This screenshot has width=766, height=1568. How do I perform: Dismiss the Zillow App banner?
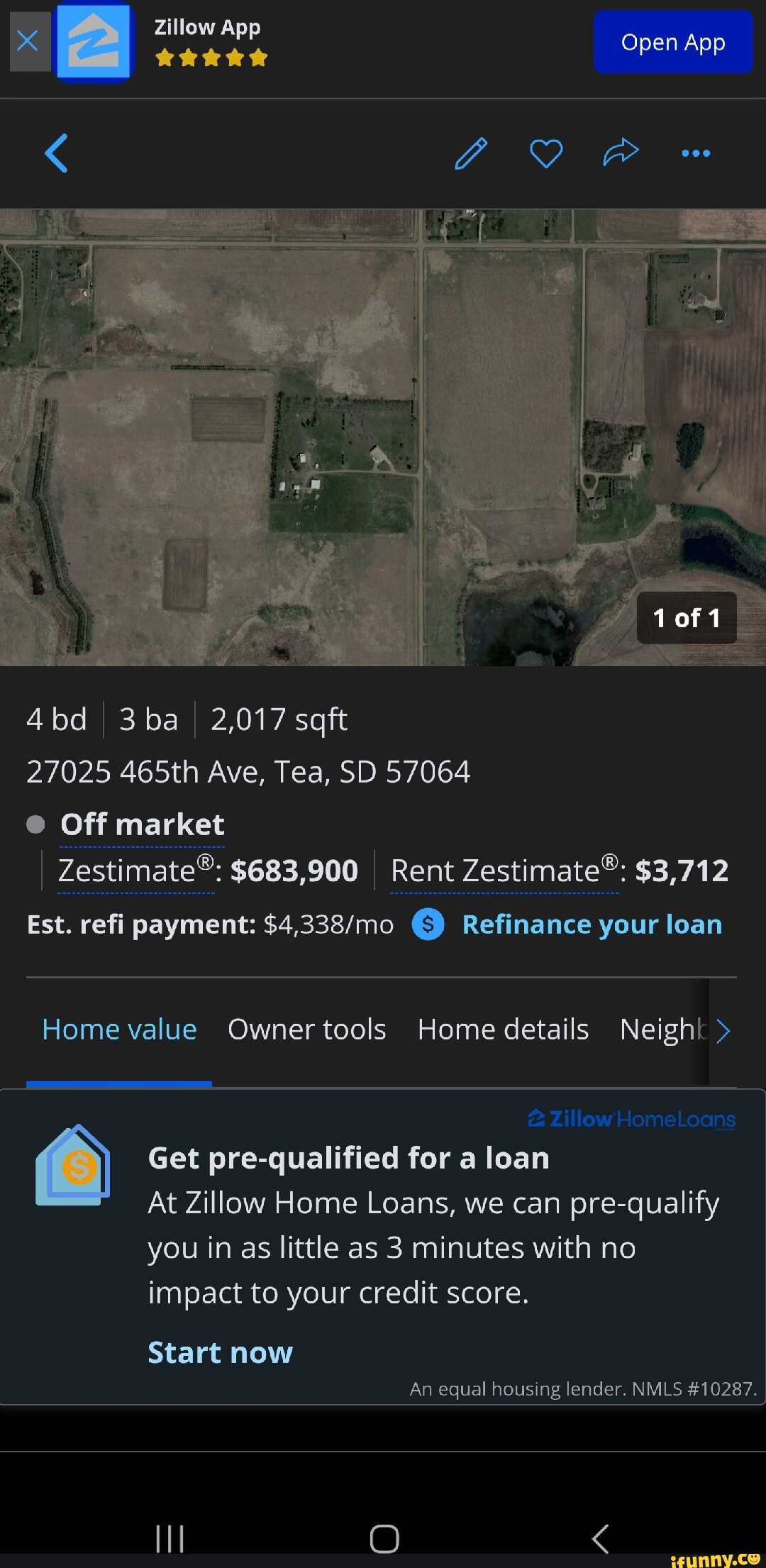pos(28,41)
